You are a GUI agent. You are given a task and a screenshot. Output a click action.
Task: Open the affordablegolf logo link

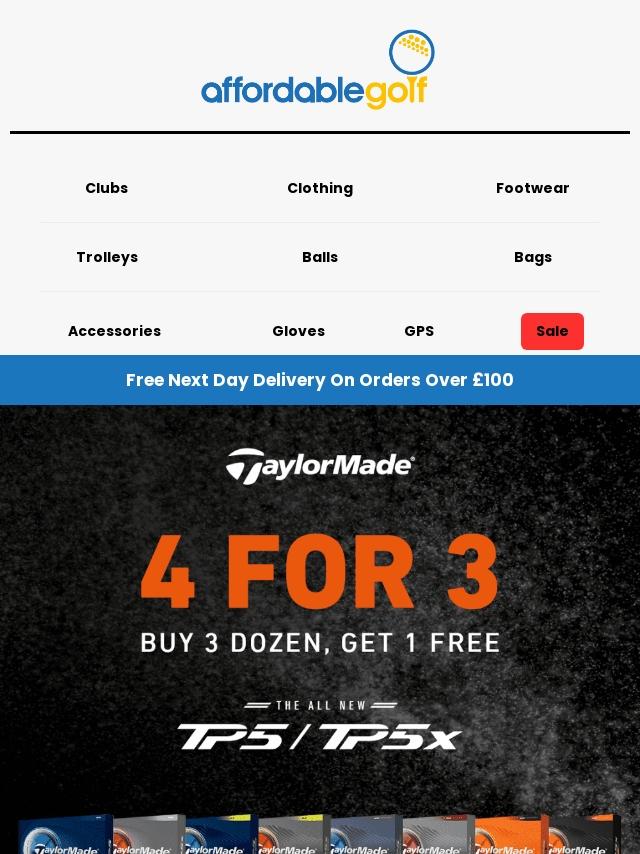[x=318, y=70]
